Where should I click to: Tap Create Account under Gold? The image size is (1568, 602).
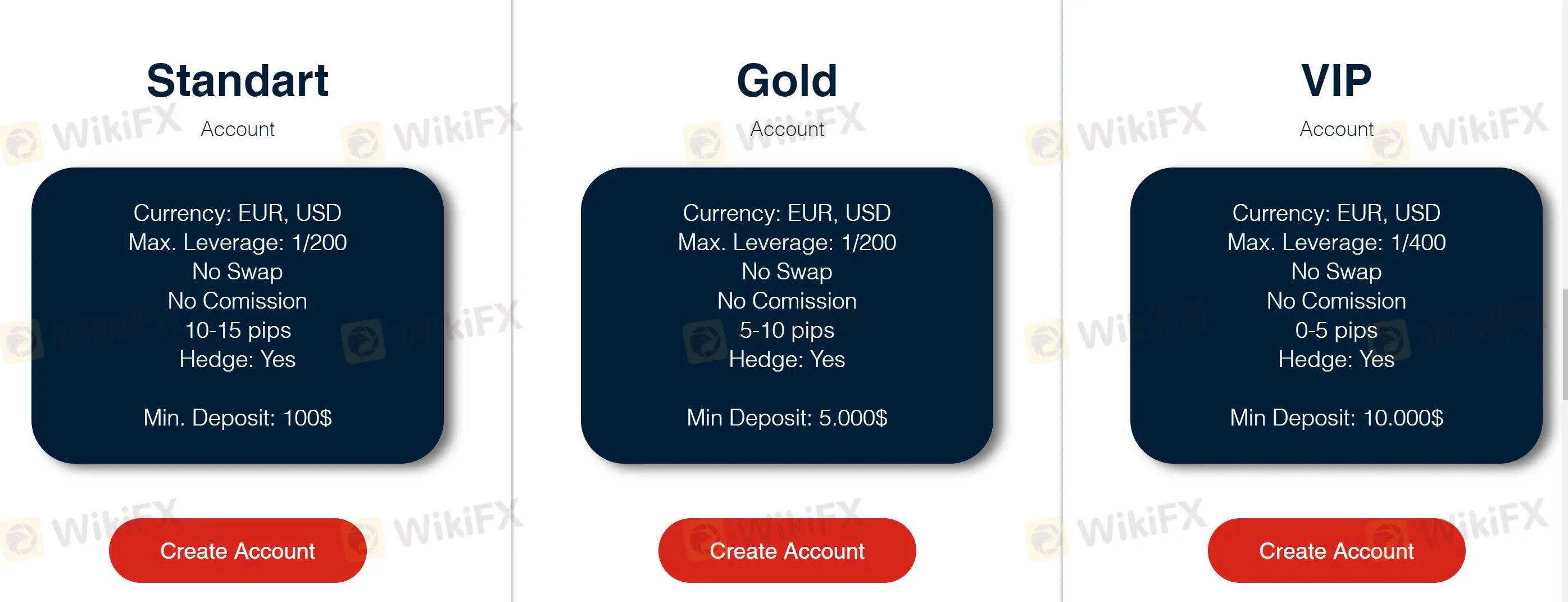tap(787, 551)
